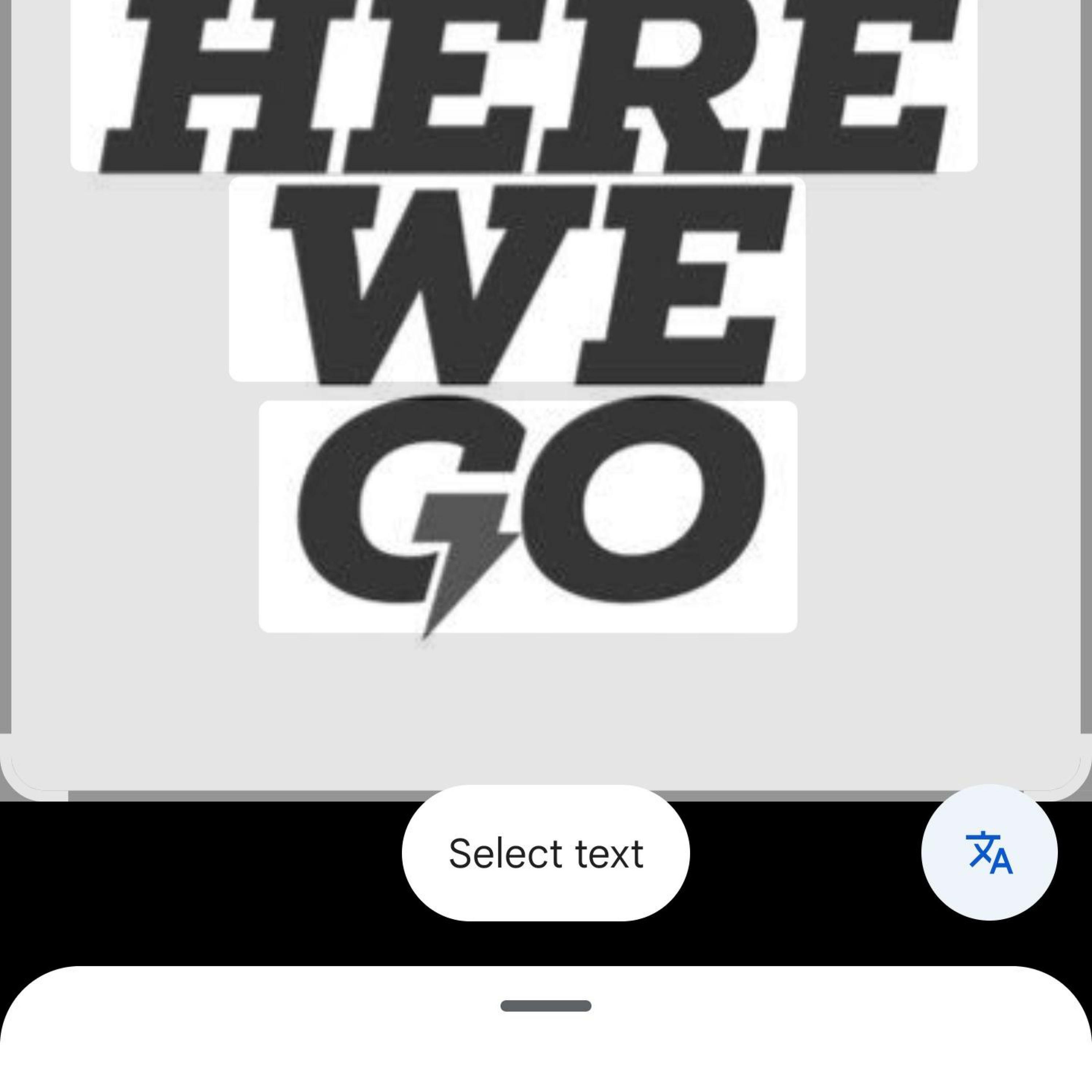This screenshot has height=1092, width=1092.
Task: Open the translate icon
Action: point(989,852)
